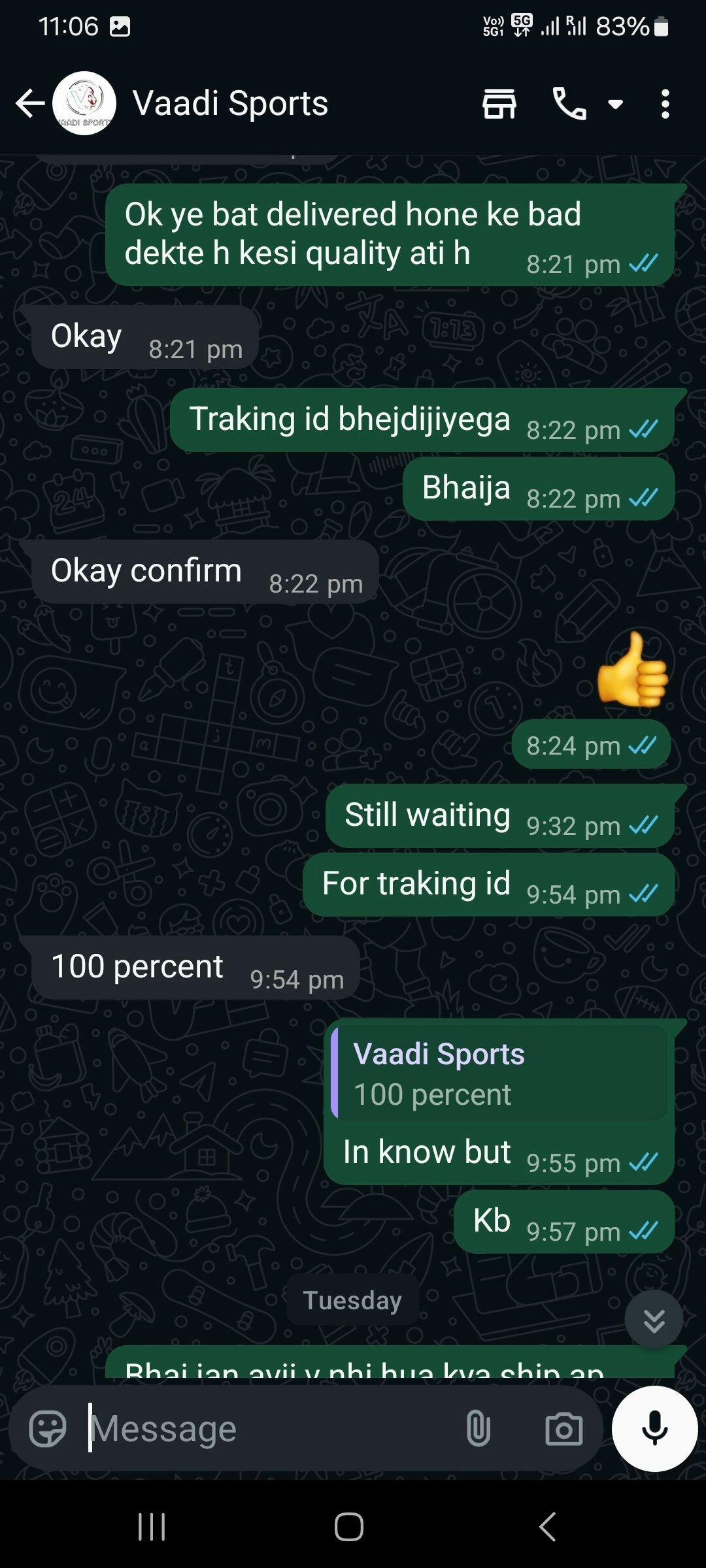The height and width of the screenshot is (1568, 706).
Task: Open the three-dot overflow menu
Action: pyautogui.click(x=665, y=104)
